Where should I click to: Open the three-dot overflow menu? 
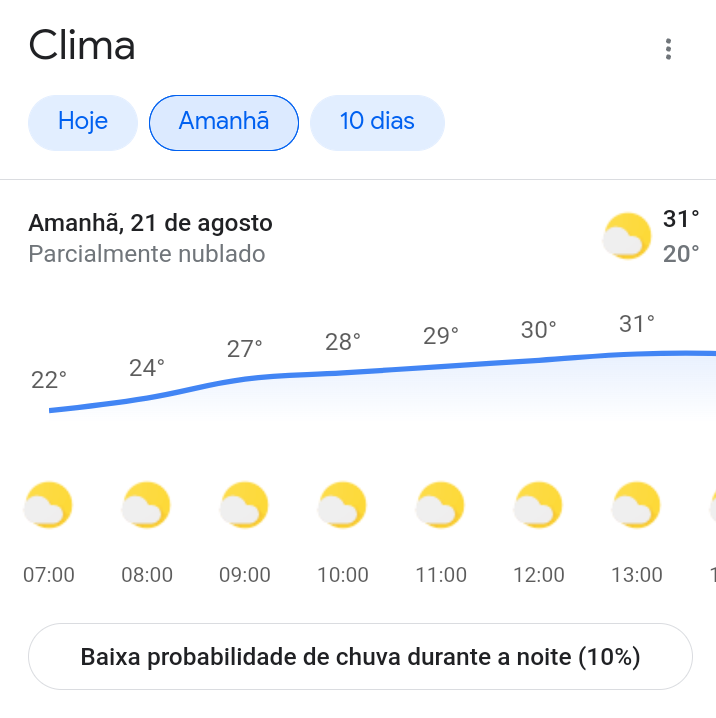coord(668,49)
